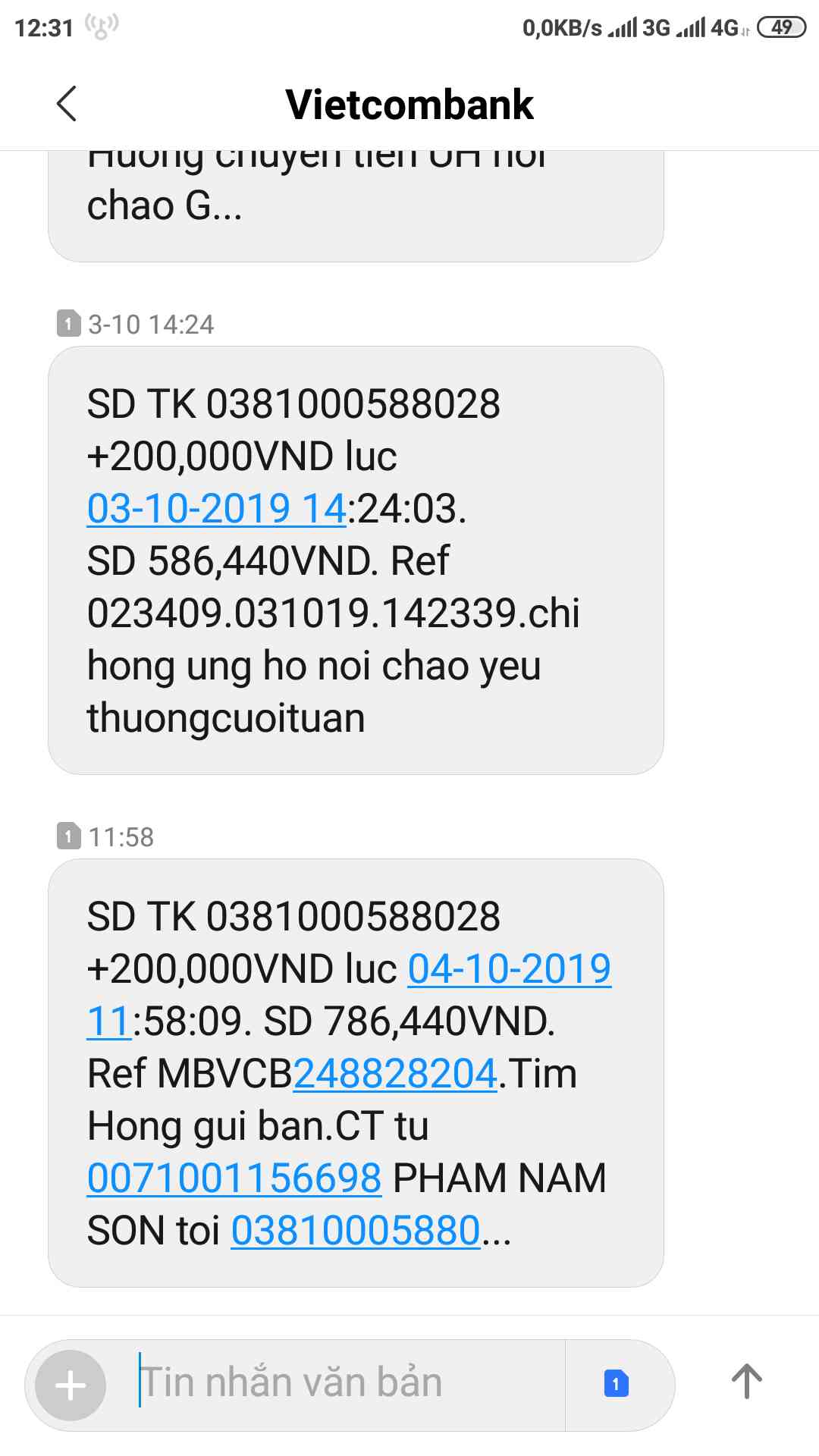Tap the 248828204 reference number link
This screenshot has height=1456, width=819.
click(x=395, y=1074)
